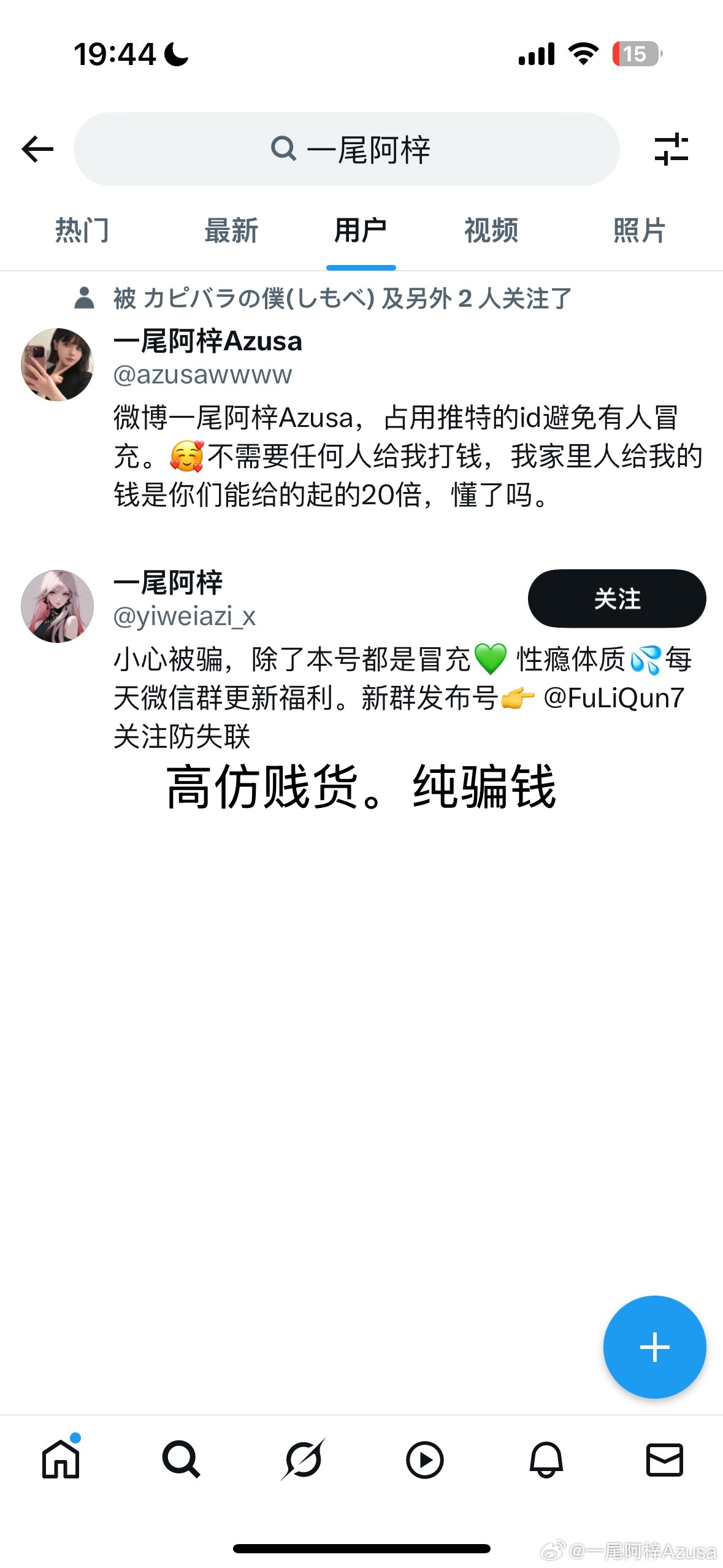Open search filter settings
Image resolution: width=723 pixels, height=1568 pixels.
tap(671, 149)
